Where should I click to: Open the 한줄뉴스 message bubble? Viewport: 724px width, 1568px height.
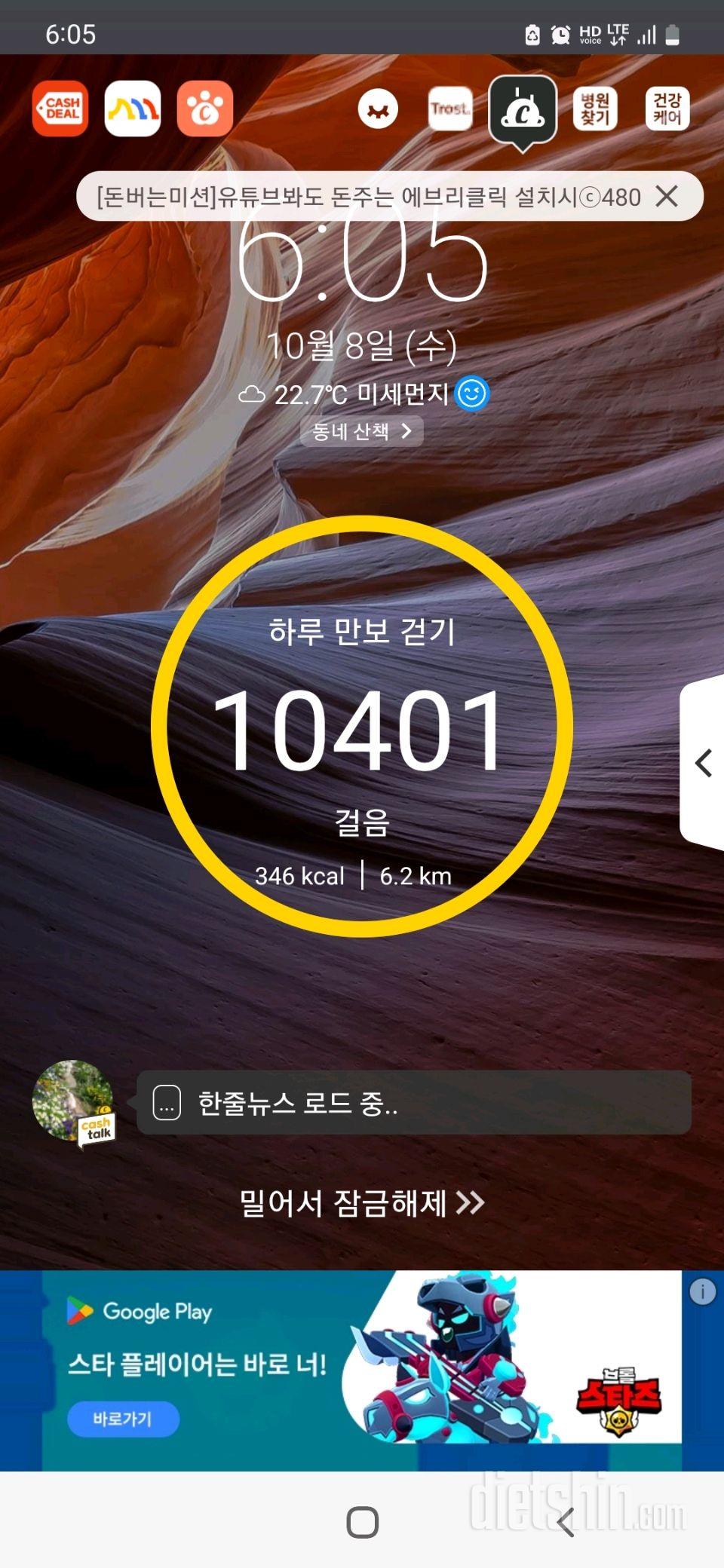(413, 1103)
